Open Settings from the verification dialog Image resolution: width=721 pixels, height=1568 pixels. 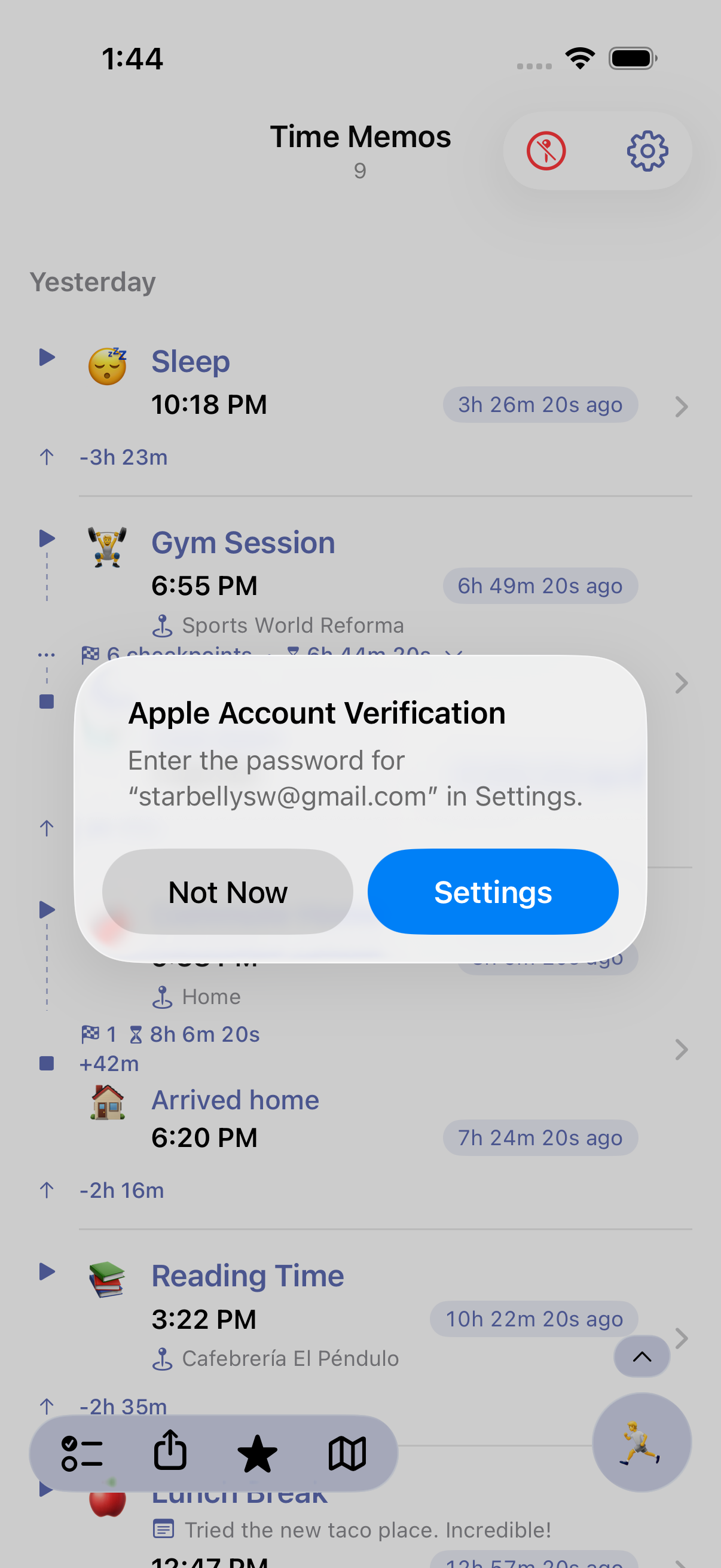(x=493, y=892)
